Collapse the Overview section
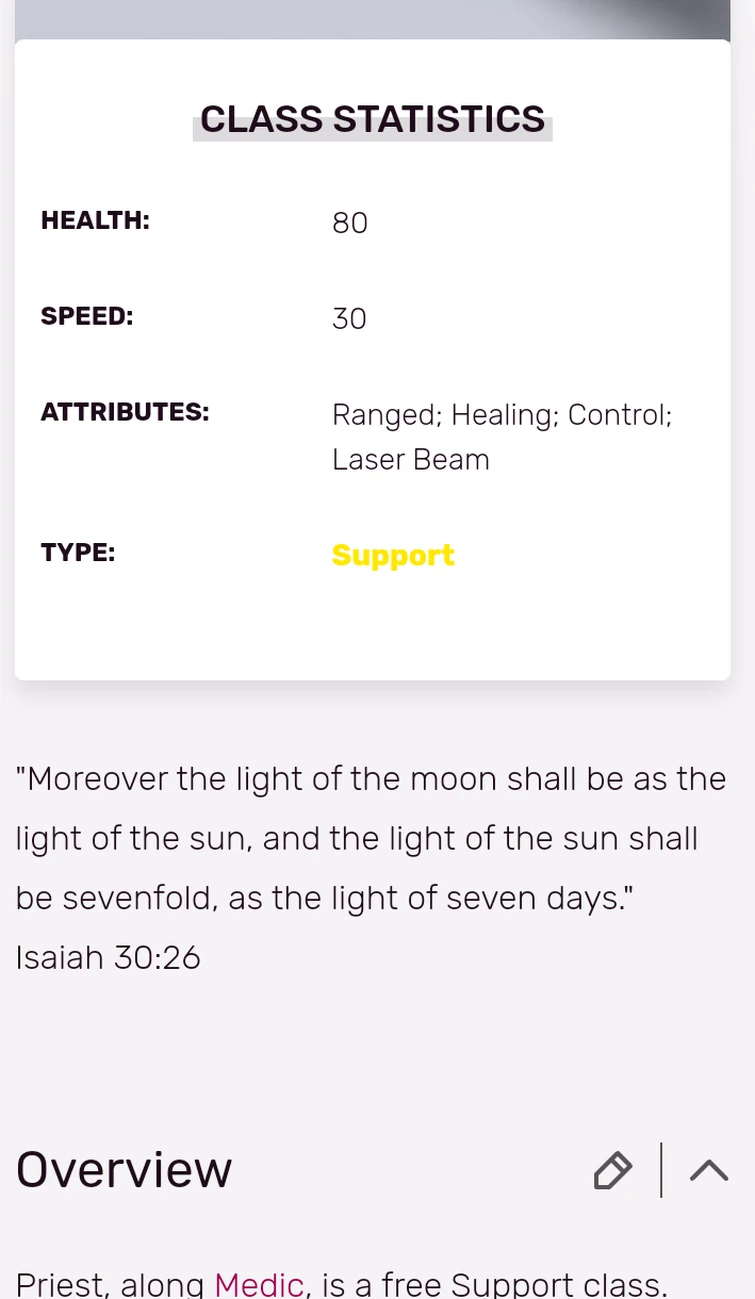The height and width of the screenshot is (1299, 755). [709, 1170]
